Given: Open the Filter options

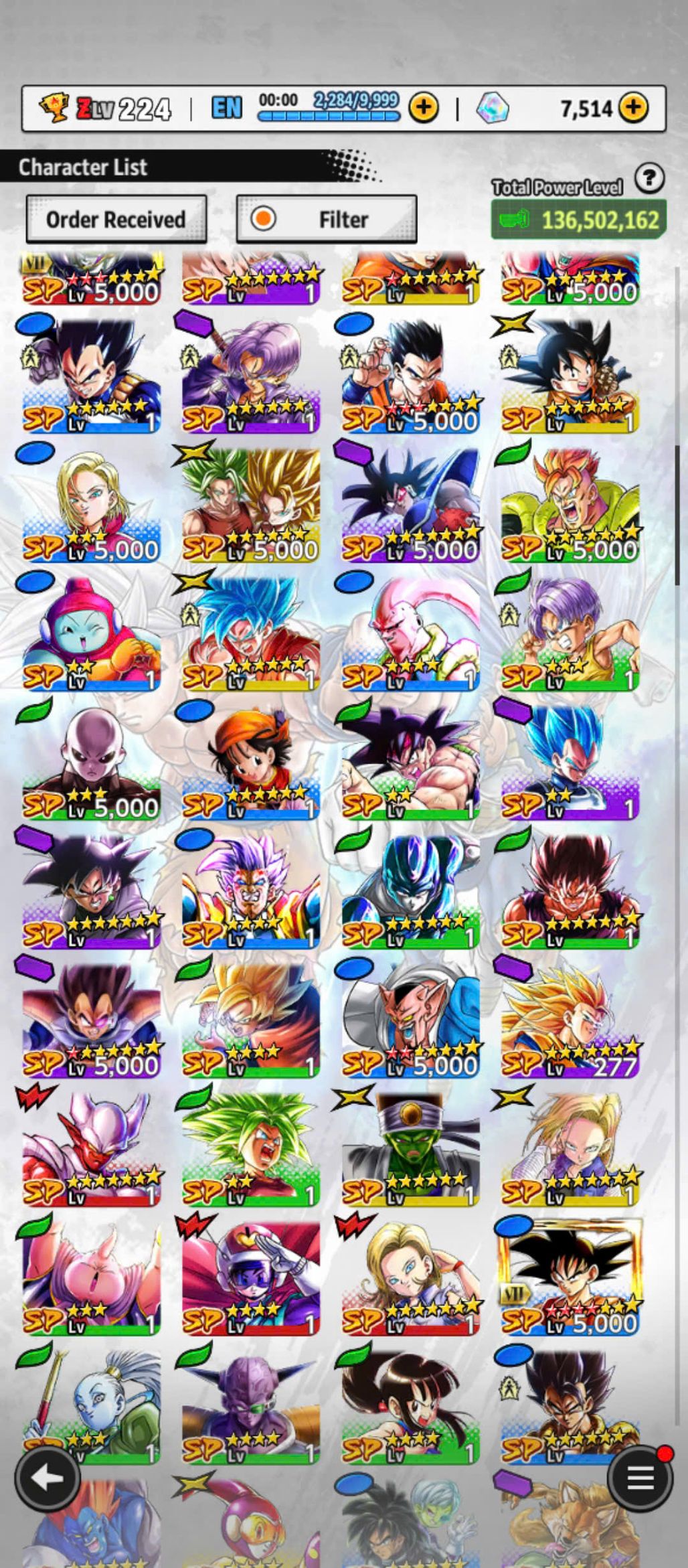Looking at the screenshot, I should (327, 219).
